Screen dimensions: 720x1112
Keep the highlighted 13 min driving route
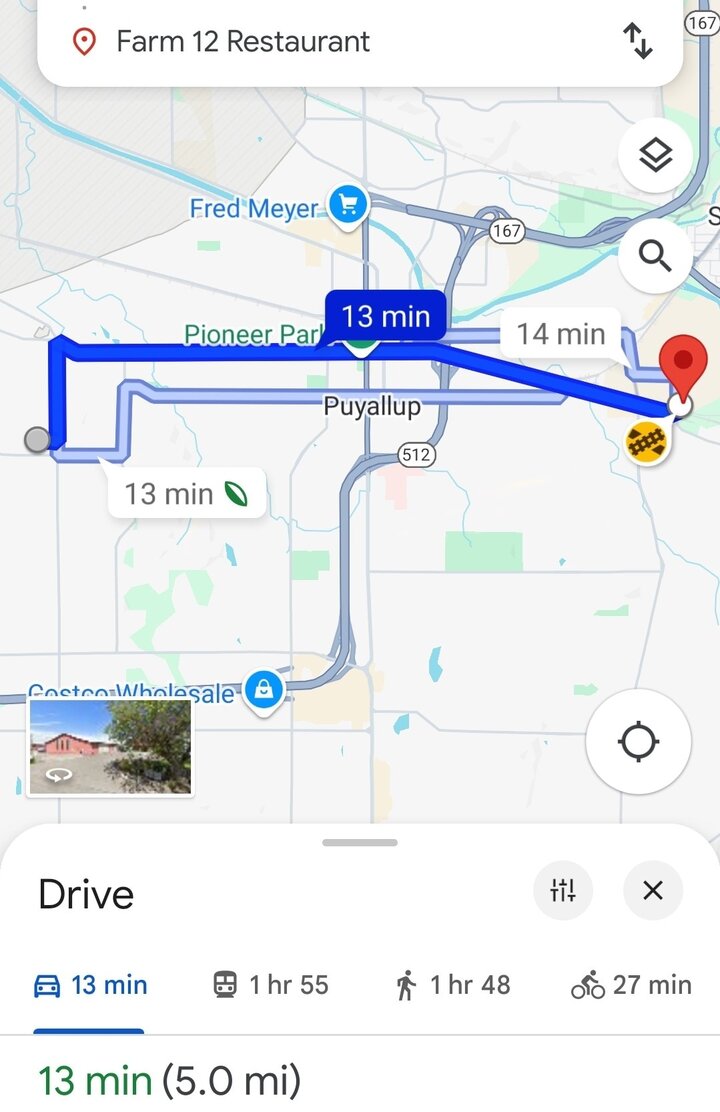pyautogui.click(x=384, y=316)
